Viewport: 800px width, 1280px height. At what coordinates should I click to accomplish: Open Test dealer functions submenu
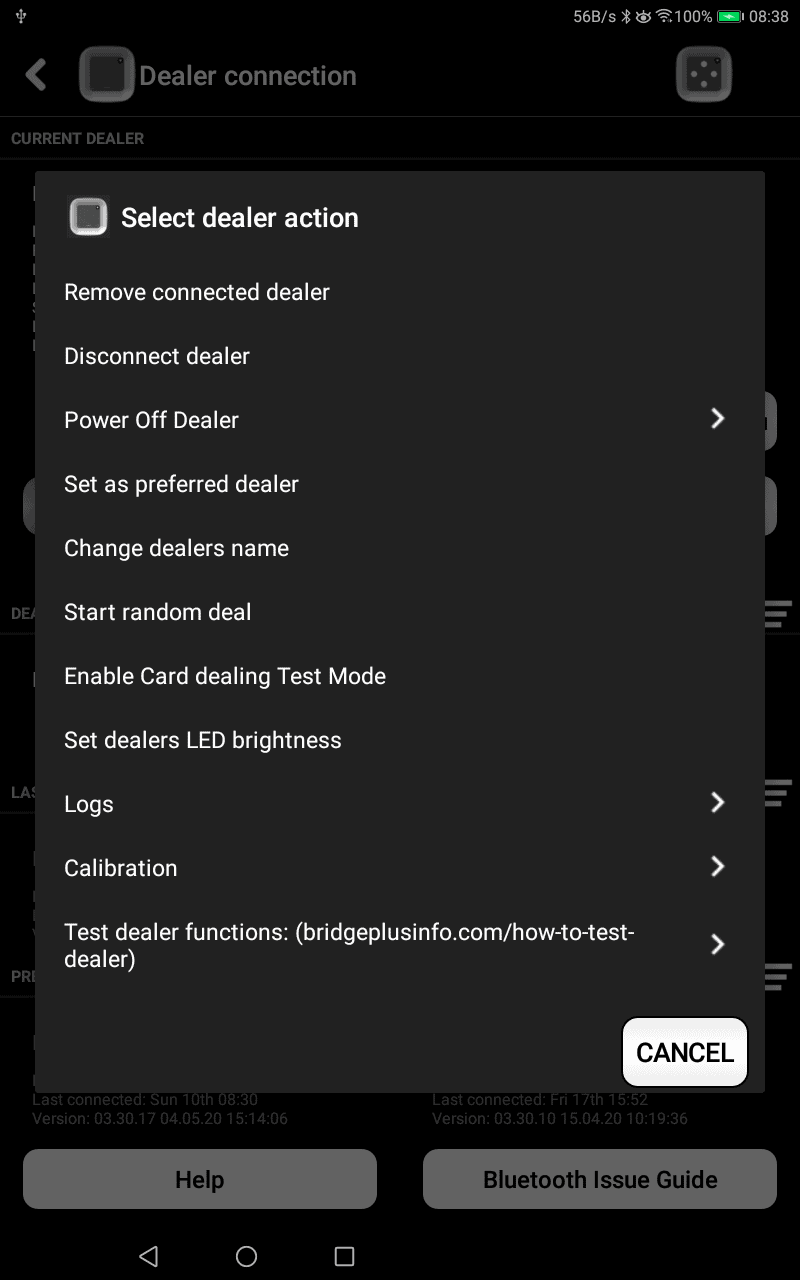pyautogui.click(x=395, y=945)
